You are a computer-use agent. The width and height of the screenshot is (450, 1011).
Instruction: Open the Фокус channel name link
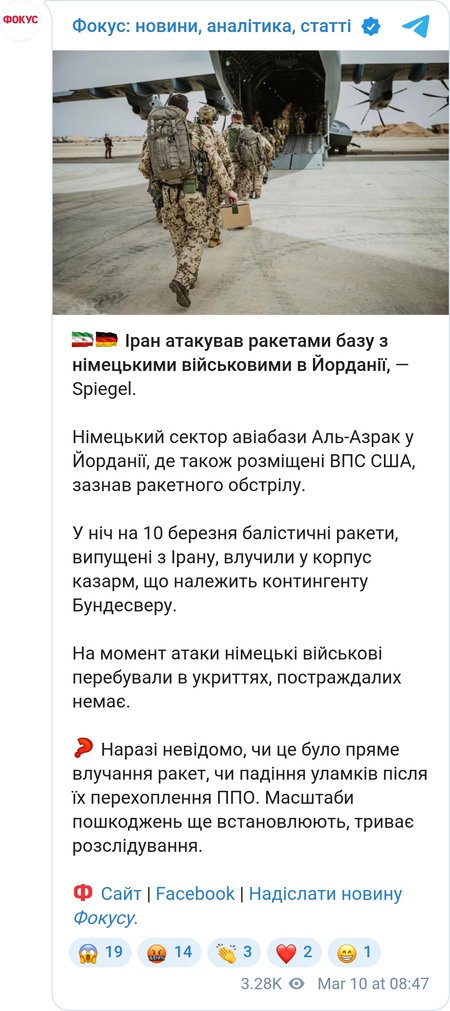point(211,26)
